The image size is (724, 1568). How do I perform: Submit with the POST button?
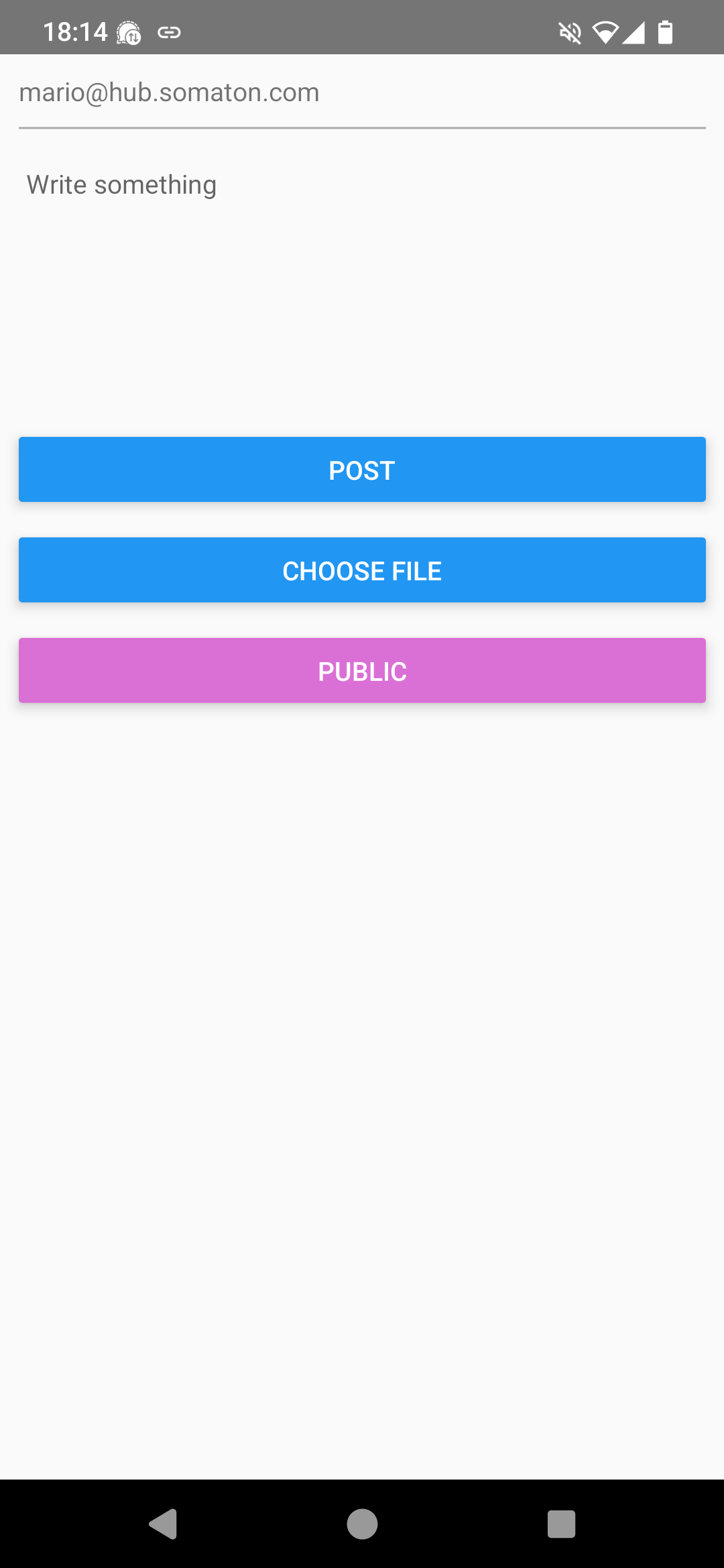[362, 470]
